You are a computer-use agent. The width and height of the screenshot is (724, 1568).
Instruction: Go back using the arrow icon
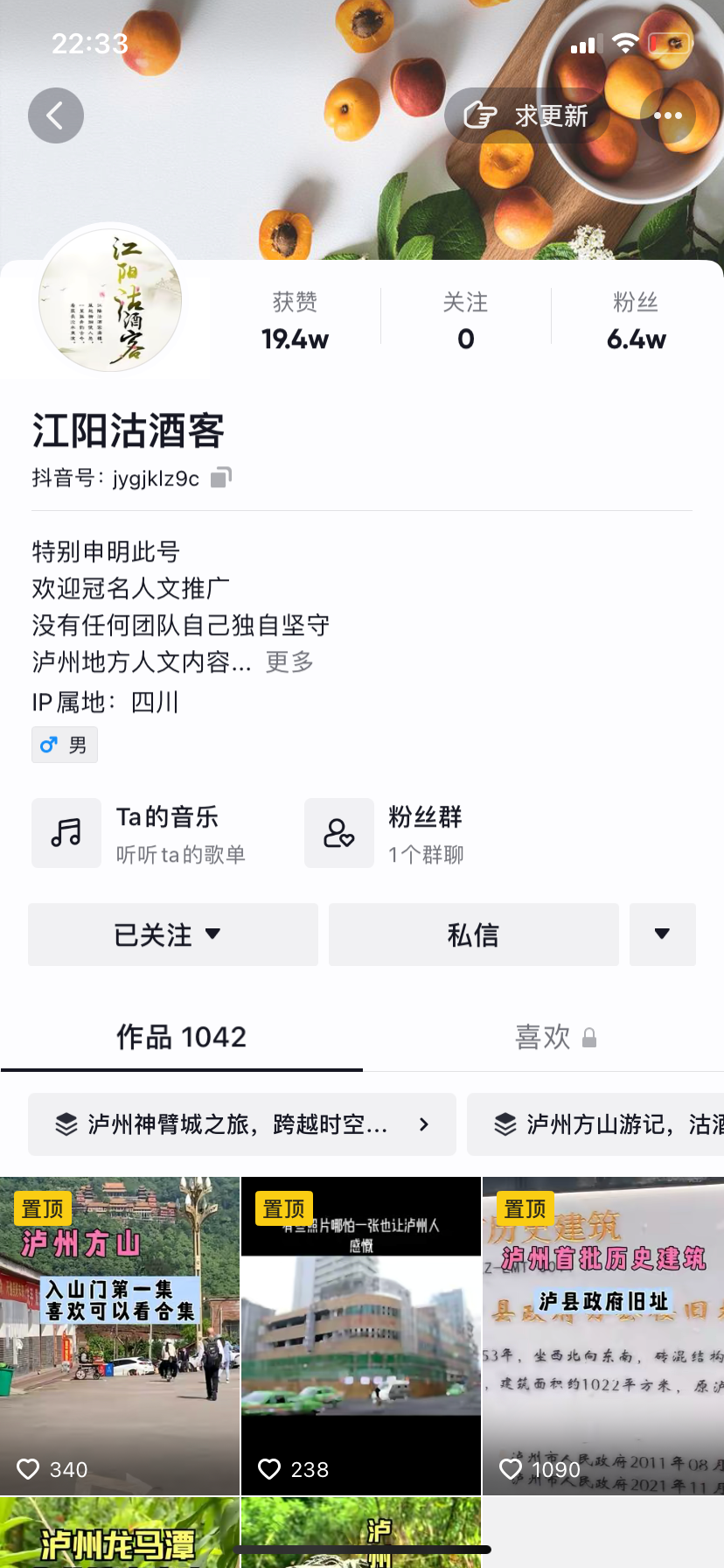pos(55,115)
